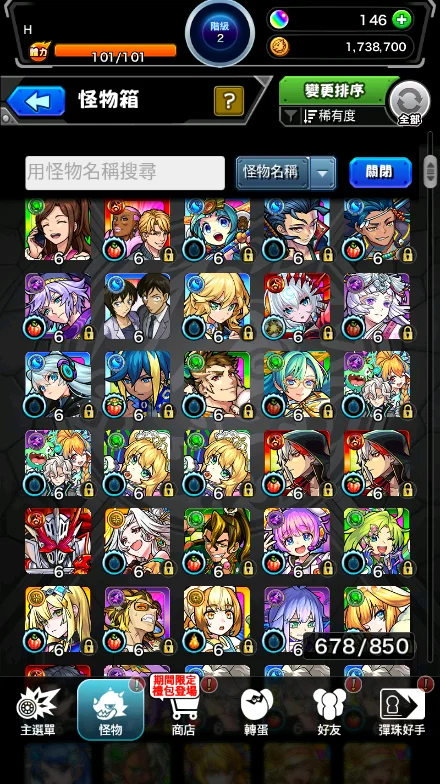The height and width of the screenshot is (784, 440).
Task: Tap the pink-haired girl with headset monster
Action: (x=297, y=541)
